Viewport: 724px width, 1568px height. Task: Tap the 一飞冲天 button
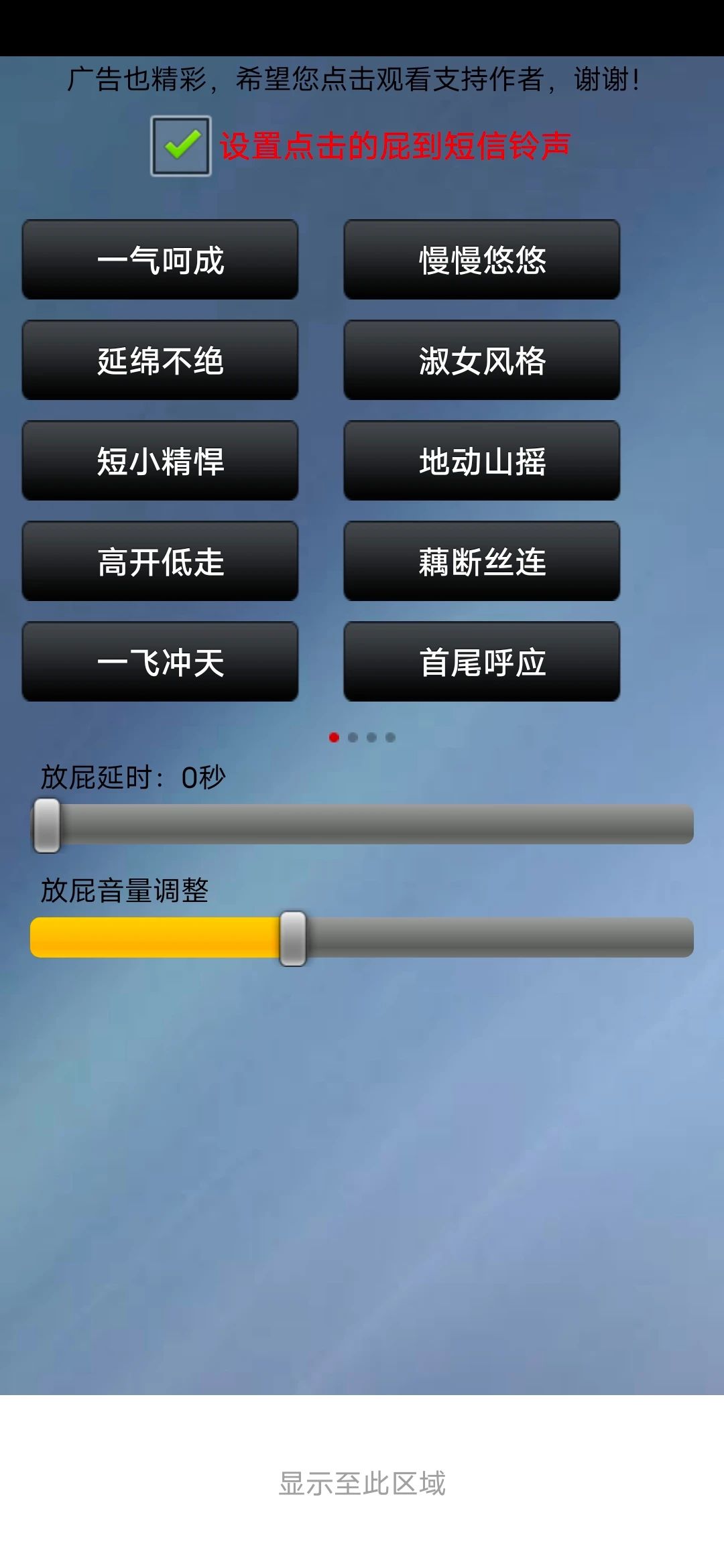[160, 662]
